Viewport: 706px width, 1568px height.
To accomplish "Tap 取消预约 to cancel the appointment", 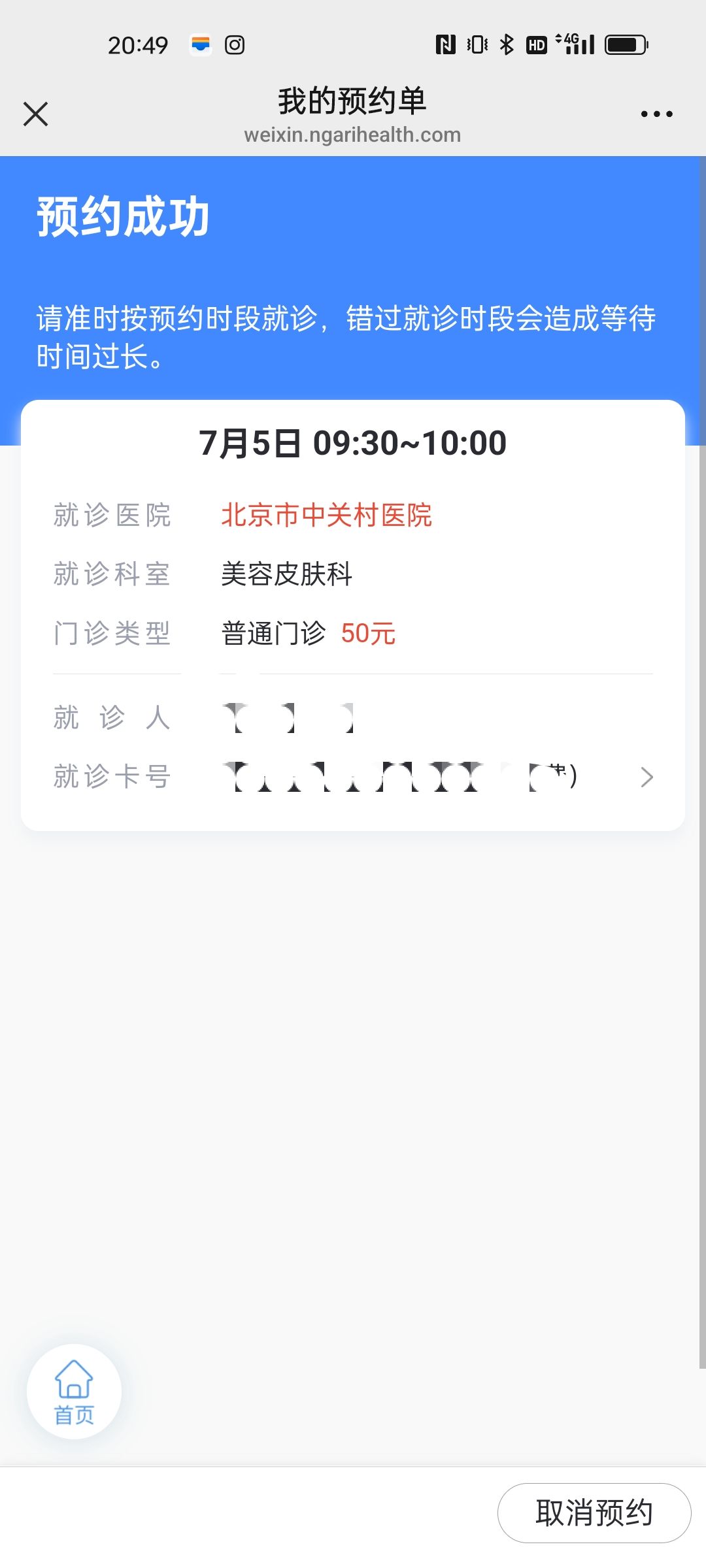I will point(594,1512).
